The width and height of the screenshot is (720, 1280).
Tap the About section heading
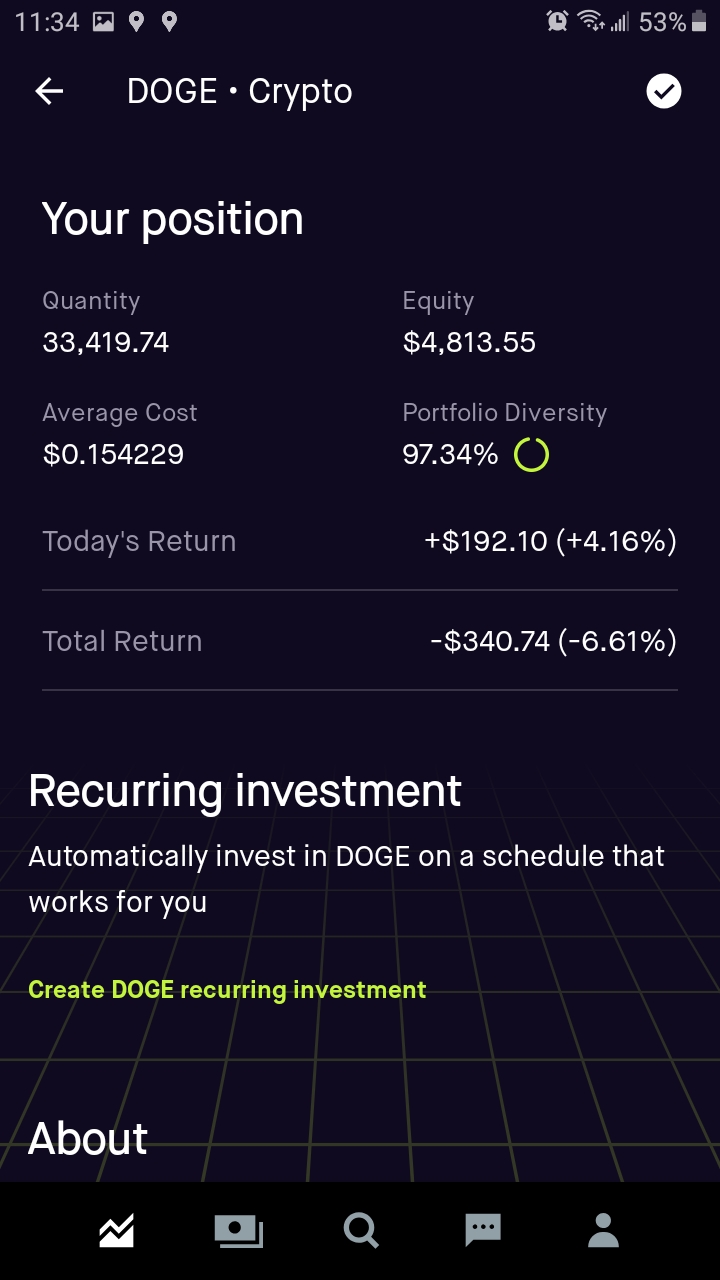click(x=88, y=1137)
